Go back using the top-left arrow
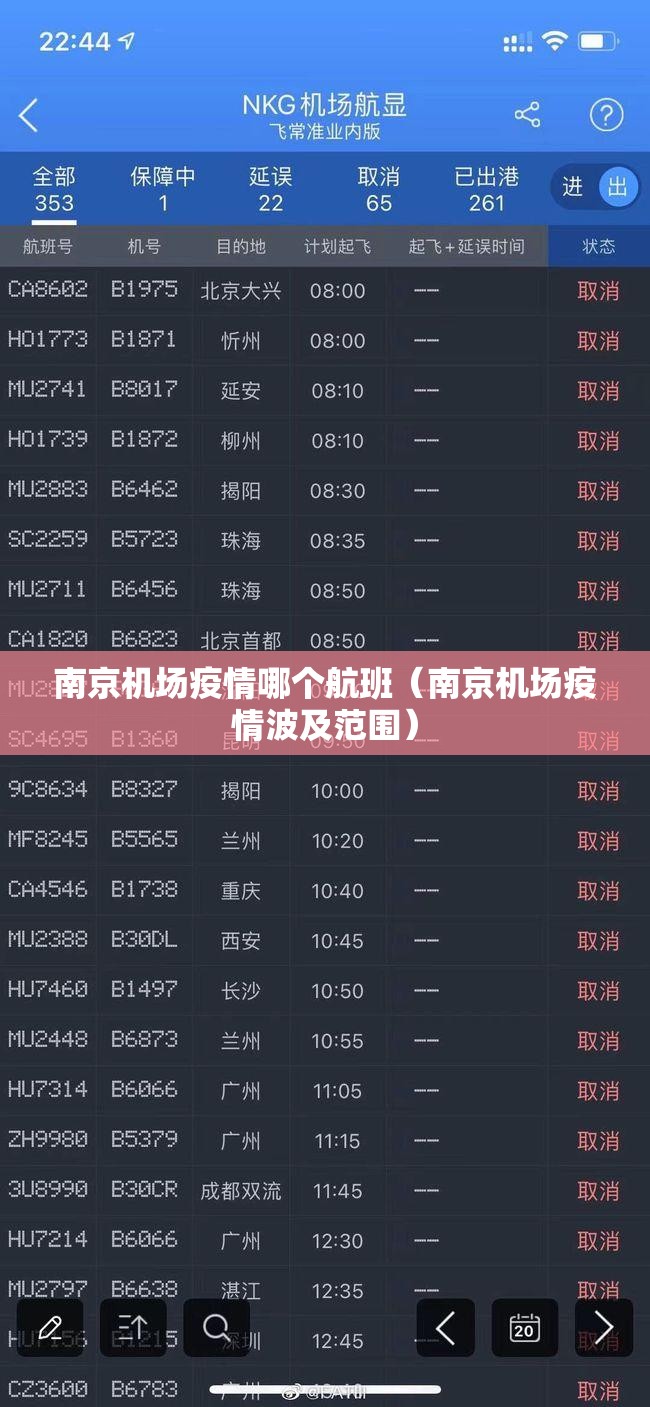 pyautogui.click(x=29, y=115)
